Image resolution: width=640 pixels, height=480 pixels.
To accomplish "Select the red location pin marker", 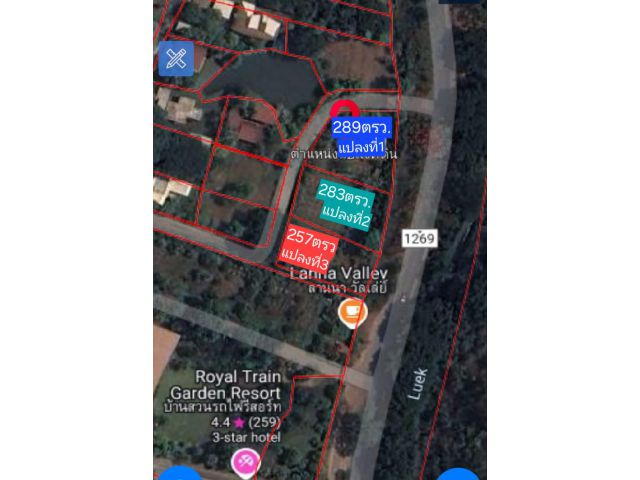I will point(344,111).
